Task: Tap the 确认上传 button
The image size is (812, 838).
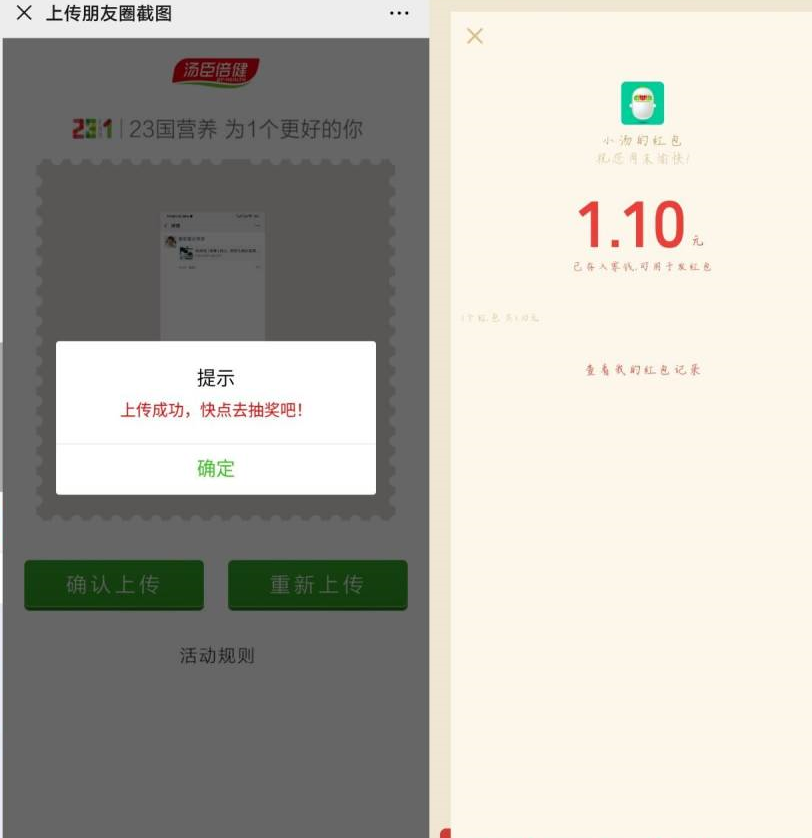Action: 114,584
